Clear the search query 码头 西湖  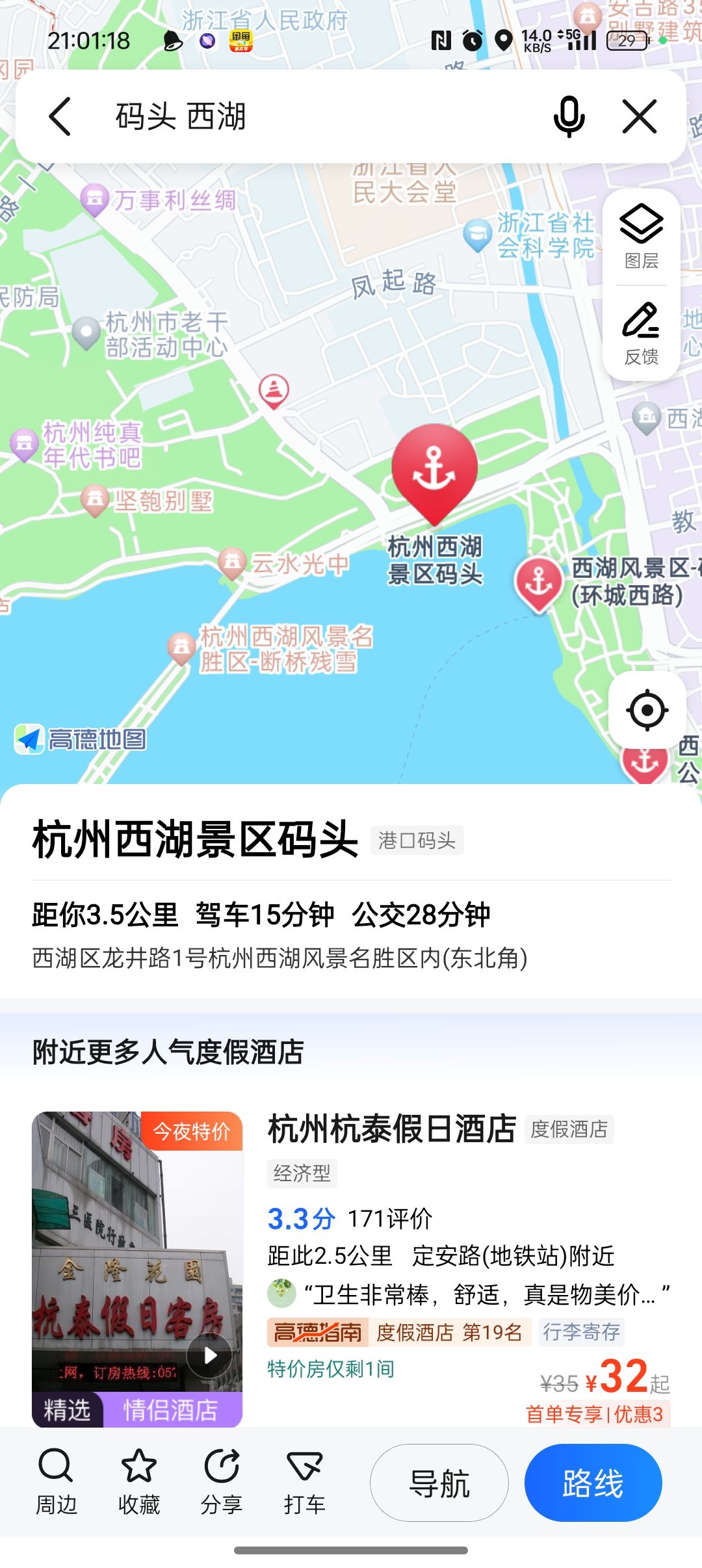640,117
